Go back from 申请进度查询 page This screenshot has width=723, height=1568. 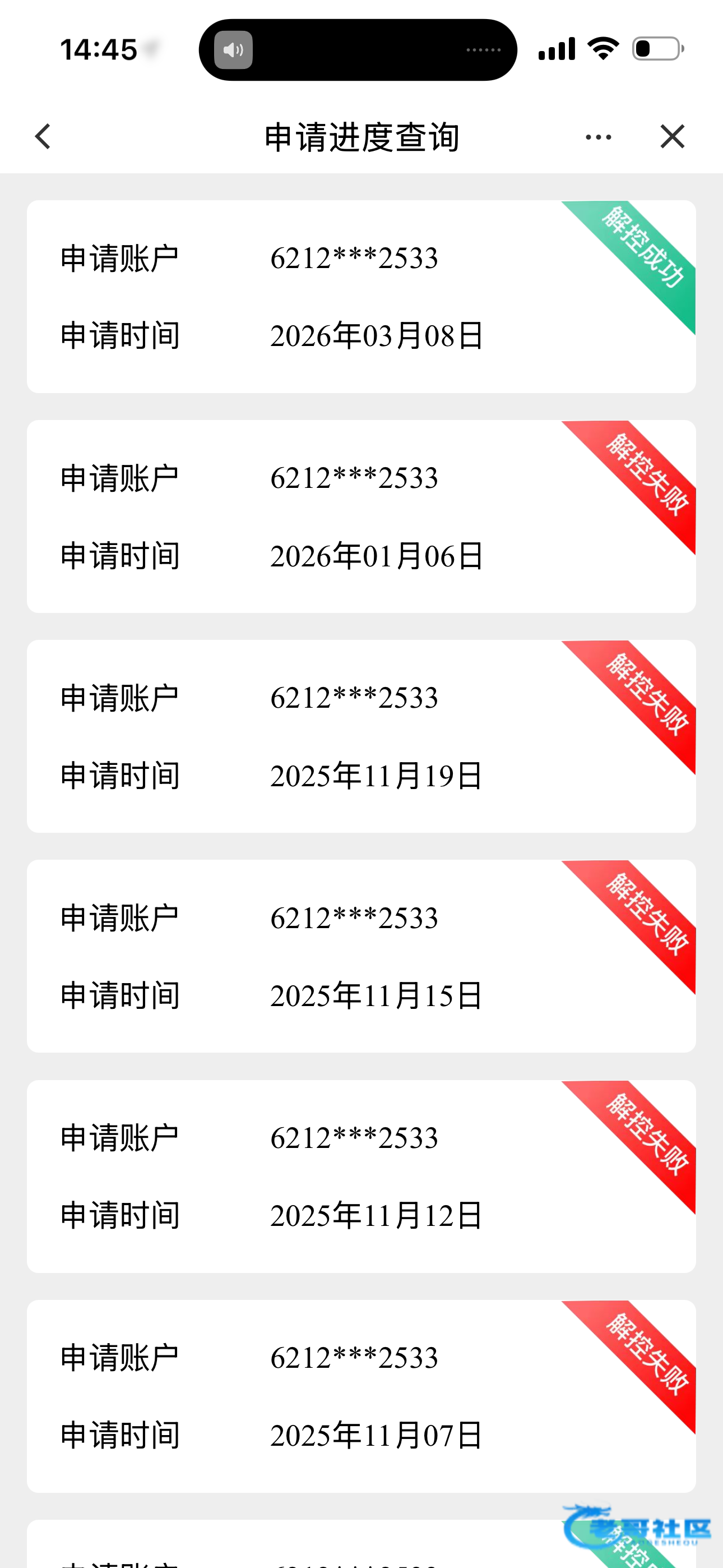[x=43, y=136]
